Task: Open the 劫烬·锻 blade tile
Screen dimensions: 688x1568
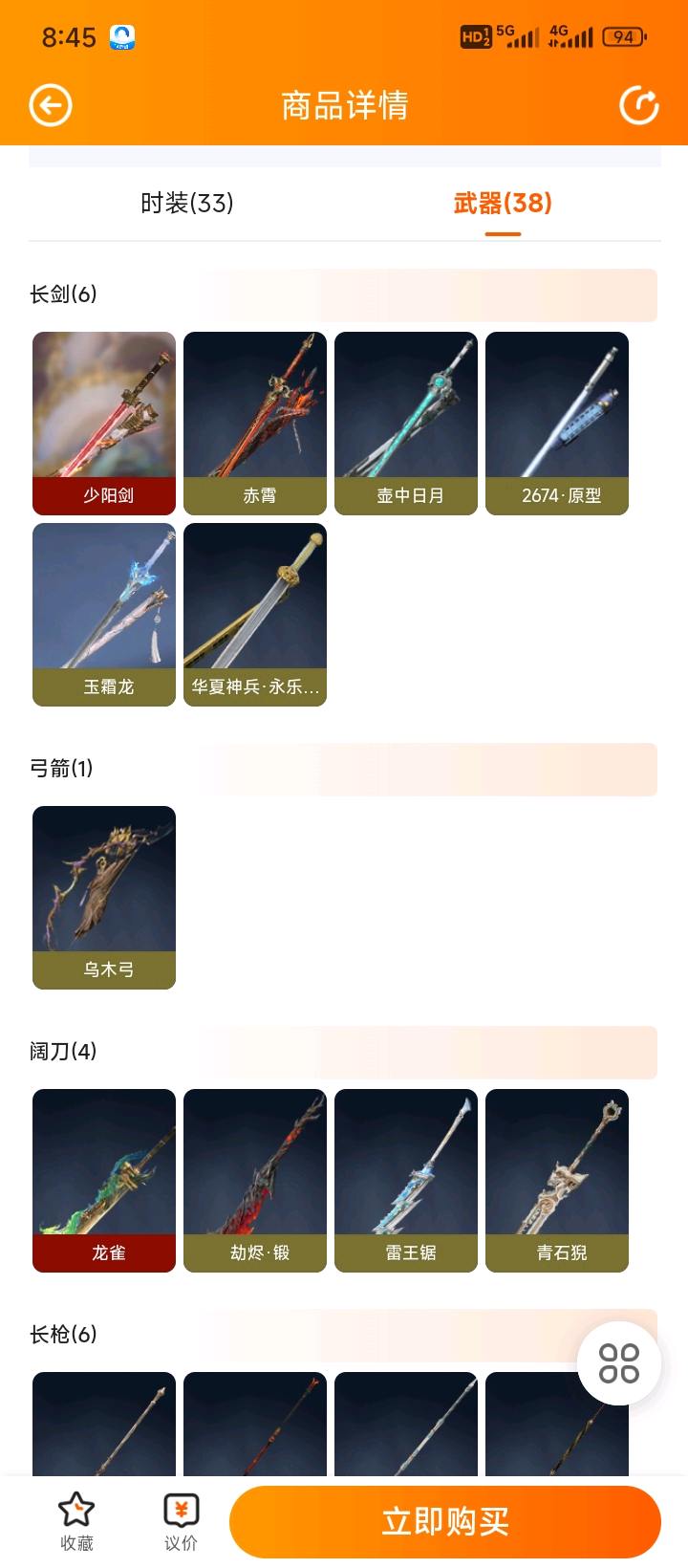Action: coord(255,1180)
